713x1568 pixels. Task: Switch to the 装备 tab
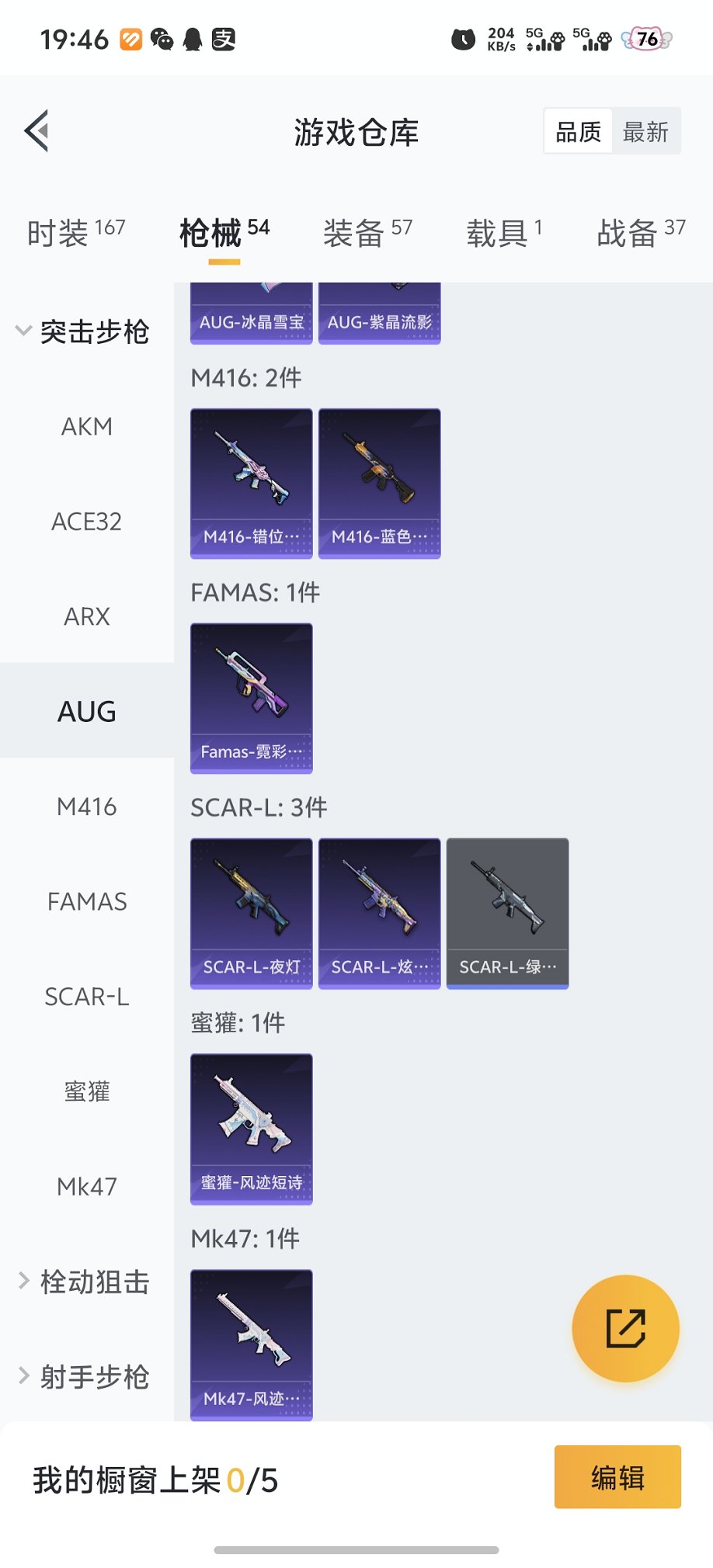coord(367,232)
